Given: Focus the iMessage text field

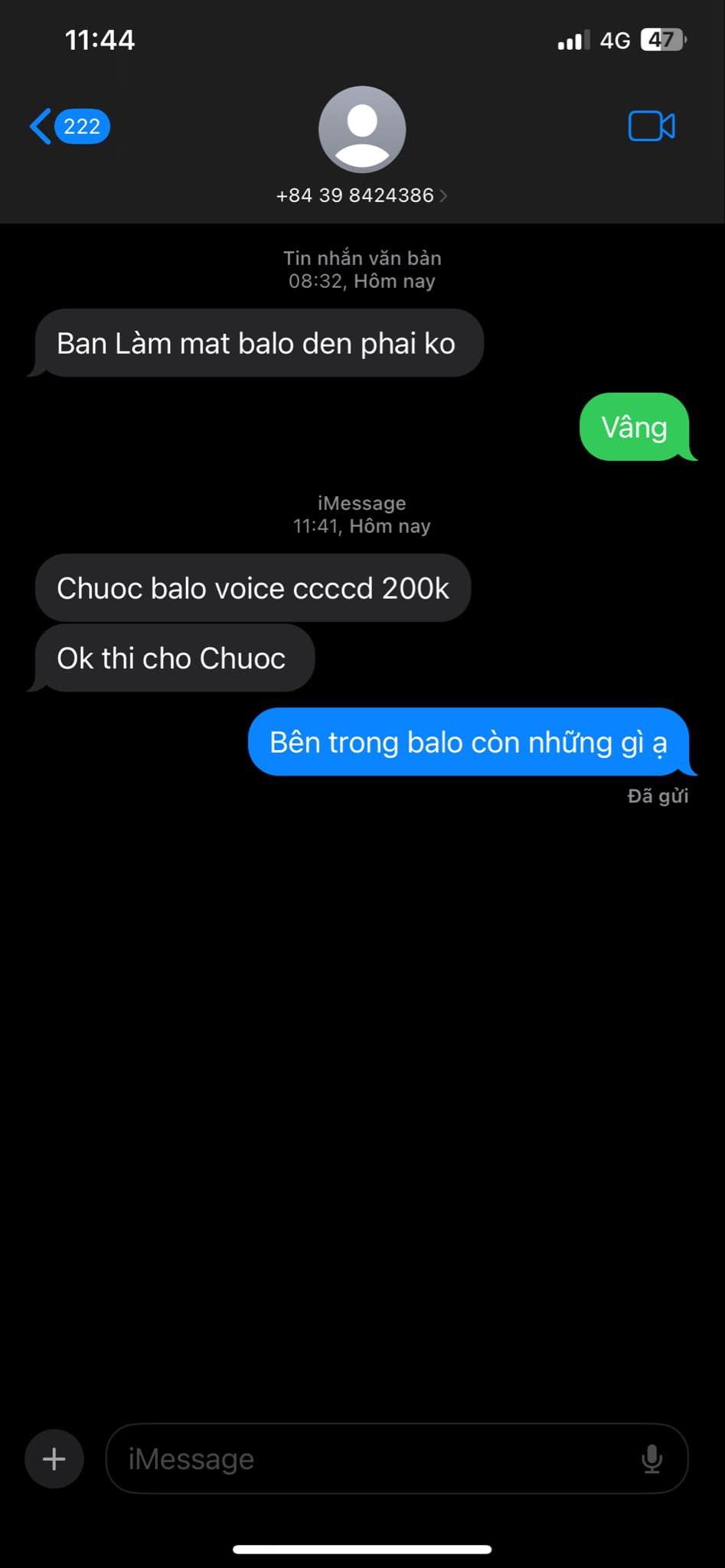Looking at the screenshot, I should tap(367, 1459).
